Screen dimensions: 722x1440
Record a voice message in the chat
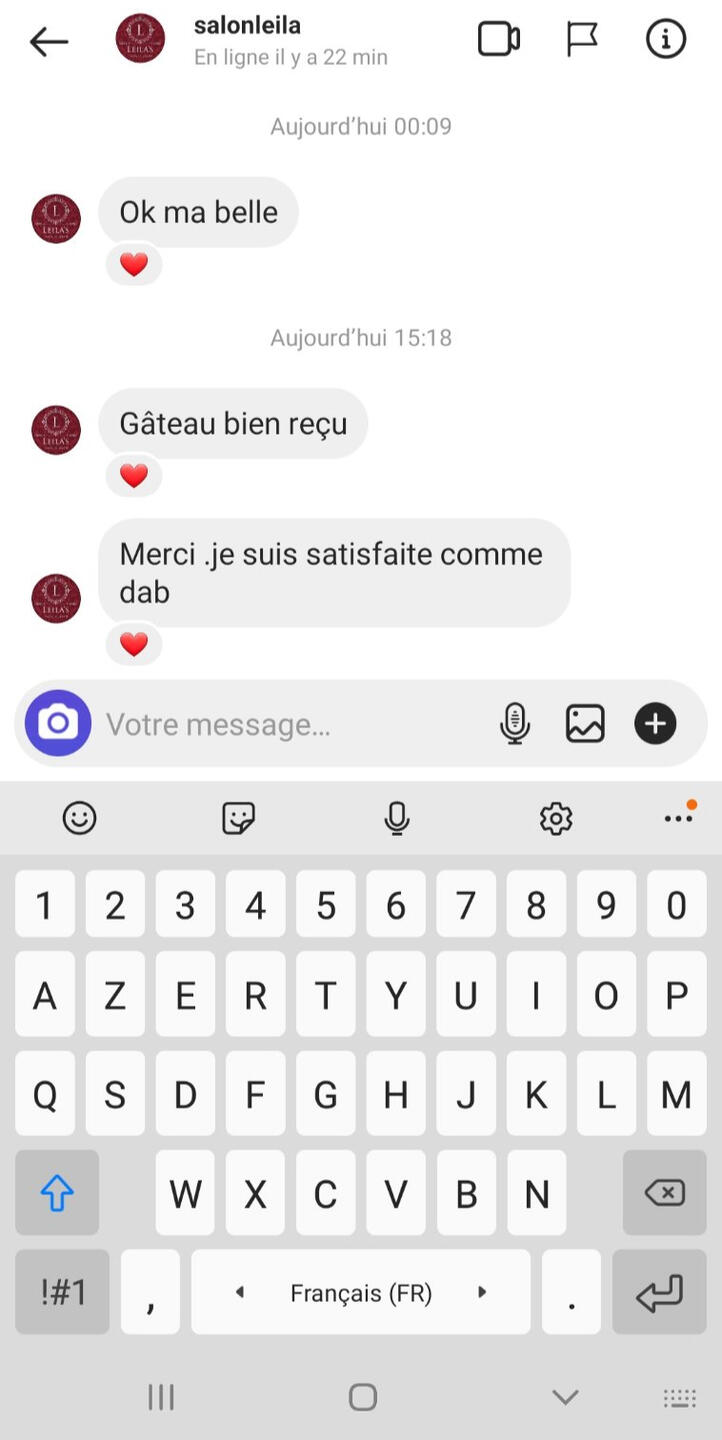tap(515, 723)
